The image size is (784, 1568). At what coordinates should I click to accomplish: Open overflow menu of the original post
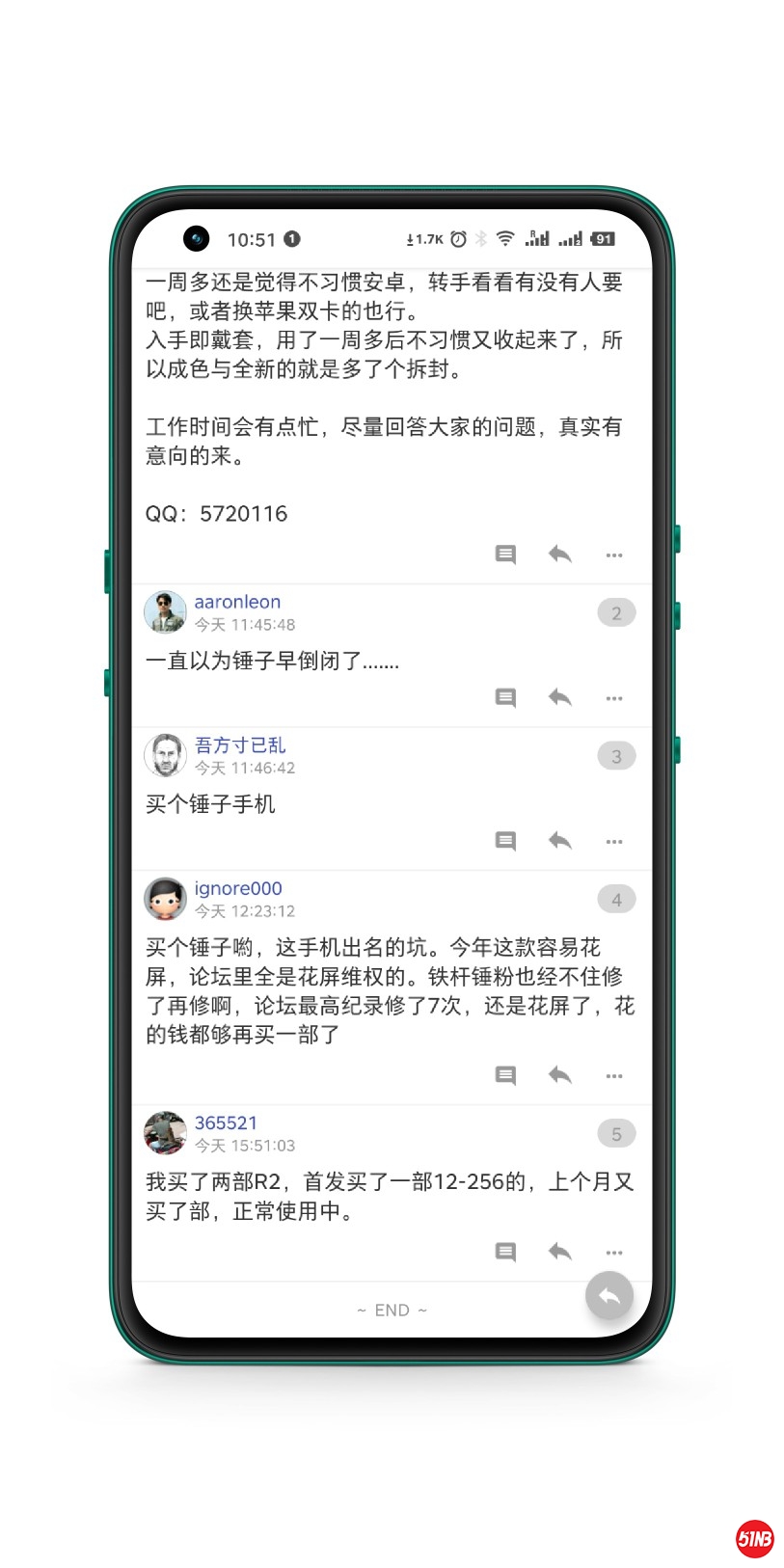pyautogui.click(x=614, y=554)
